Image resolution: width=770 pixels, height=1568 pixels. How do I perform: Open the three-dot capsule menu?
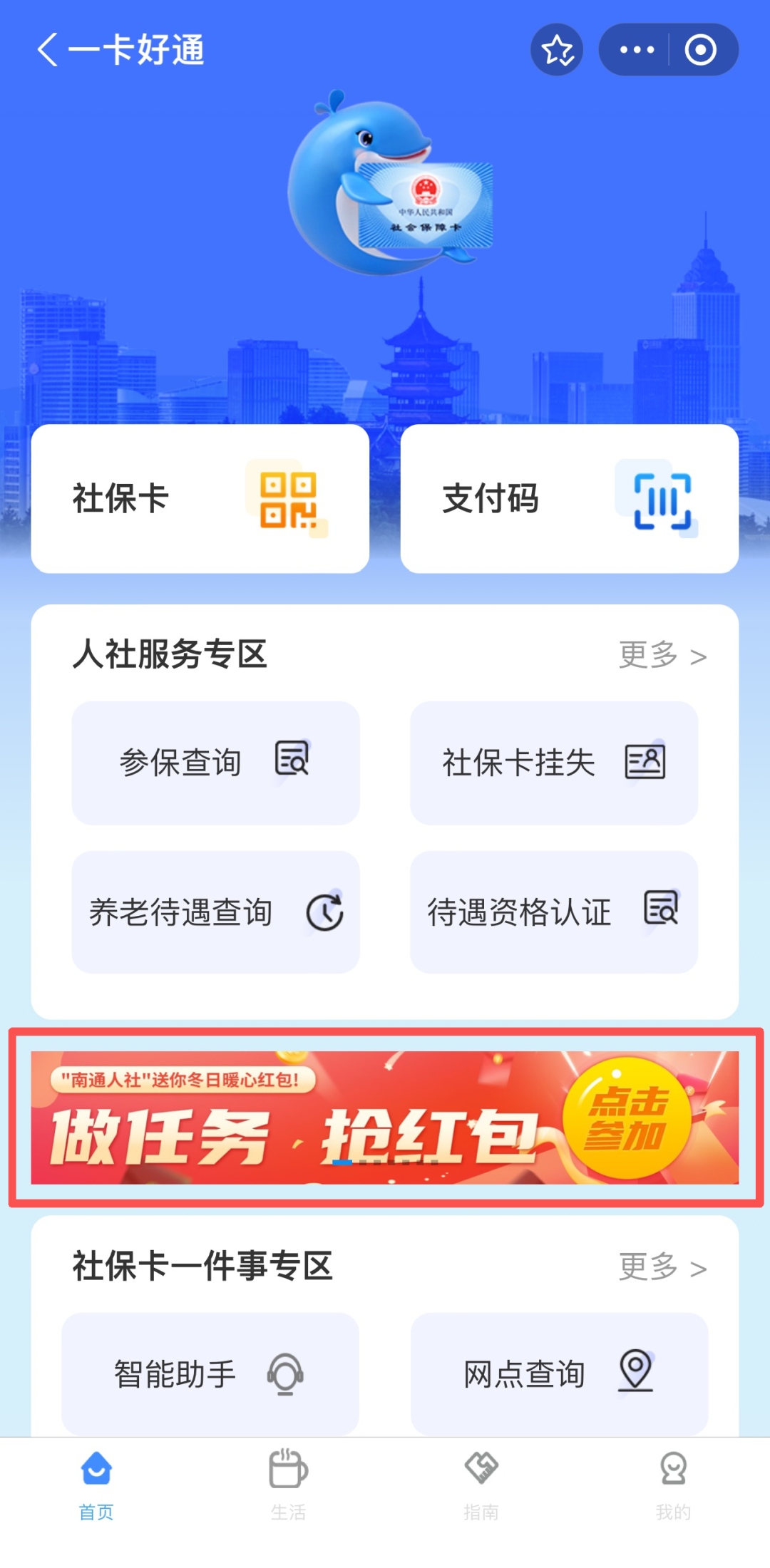coord(637,48)
